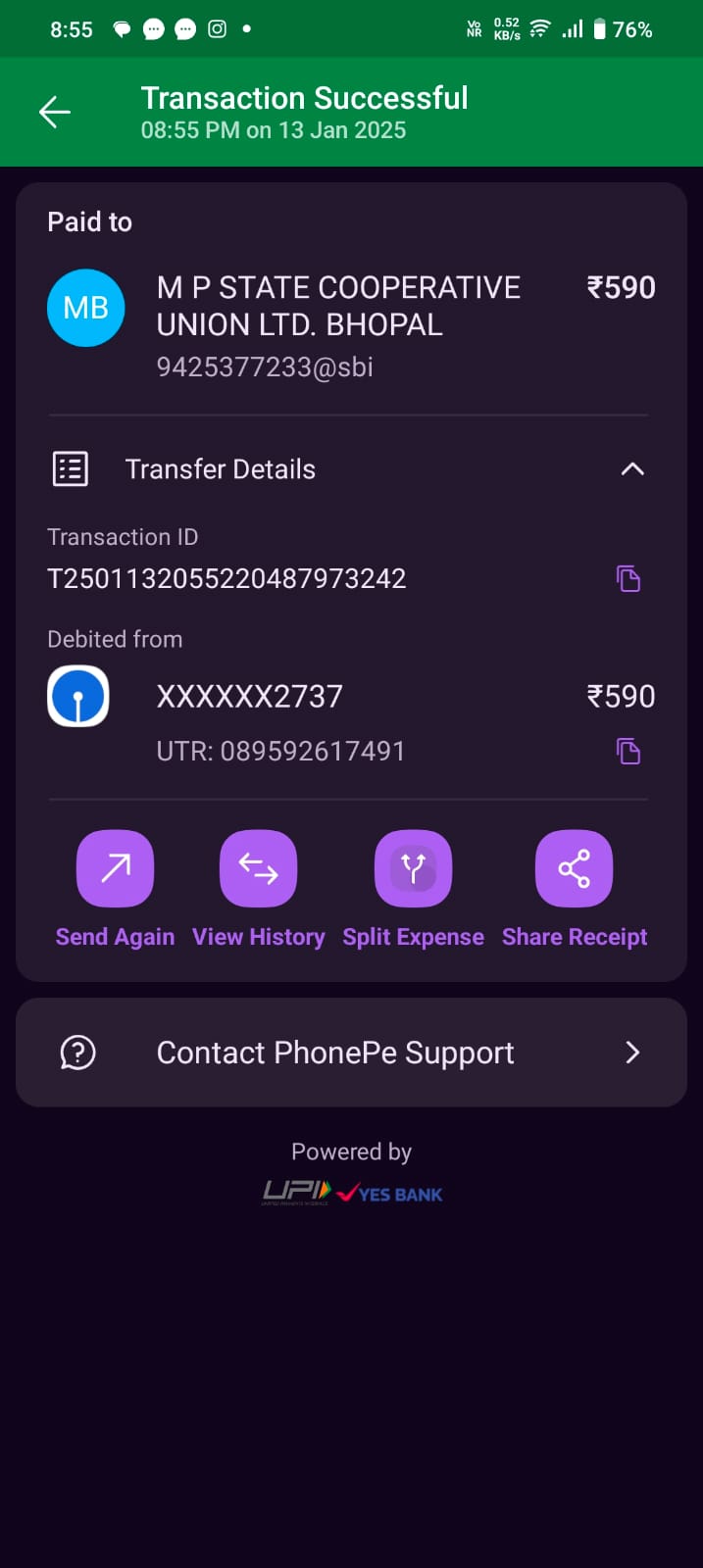703x1568 pixels.
Task: Copy the UTR number
Action: [x=628, y=752]
